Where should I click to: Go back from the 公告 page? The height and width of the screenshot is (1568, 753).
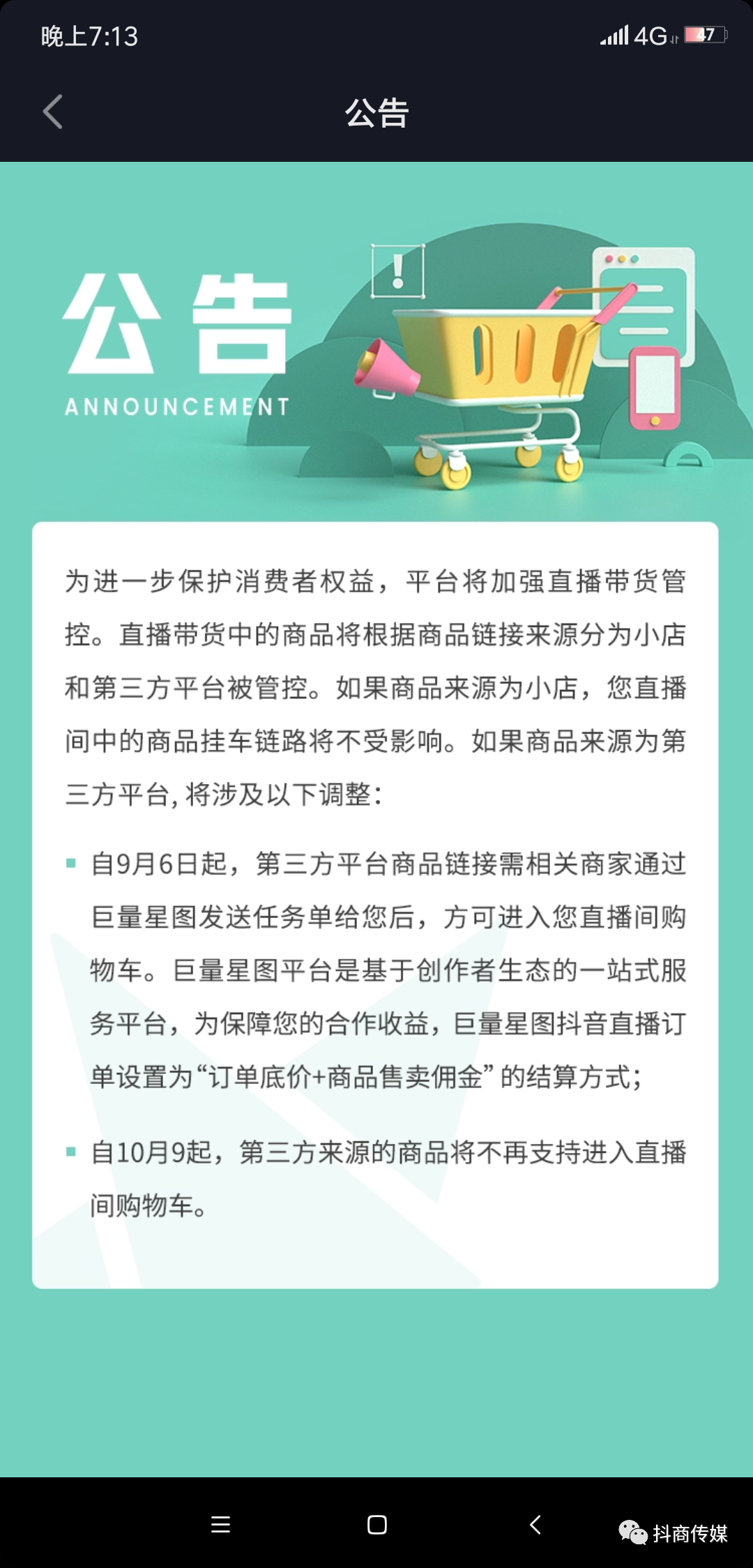(x=53, y=112)
